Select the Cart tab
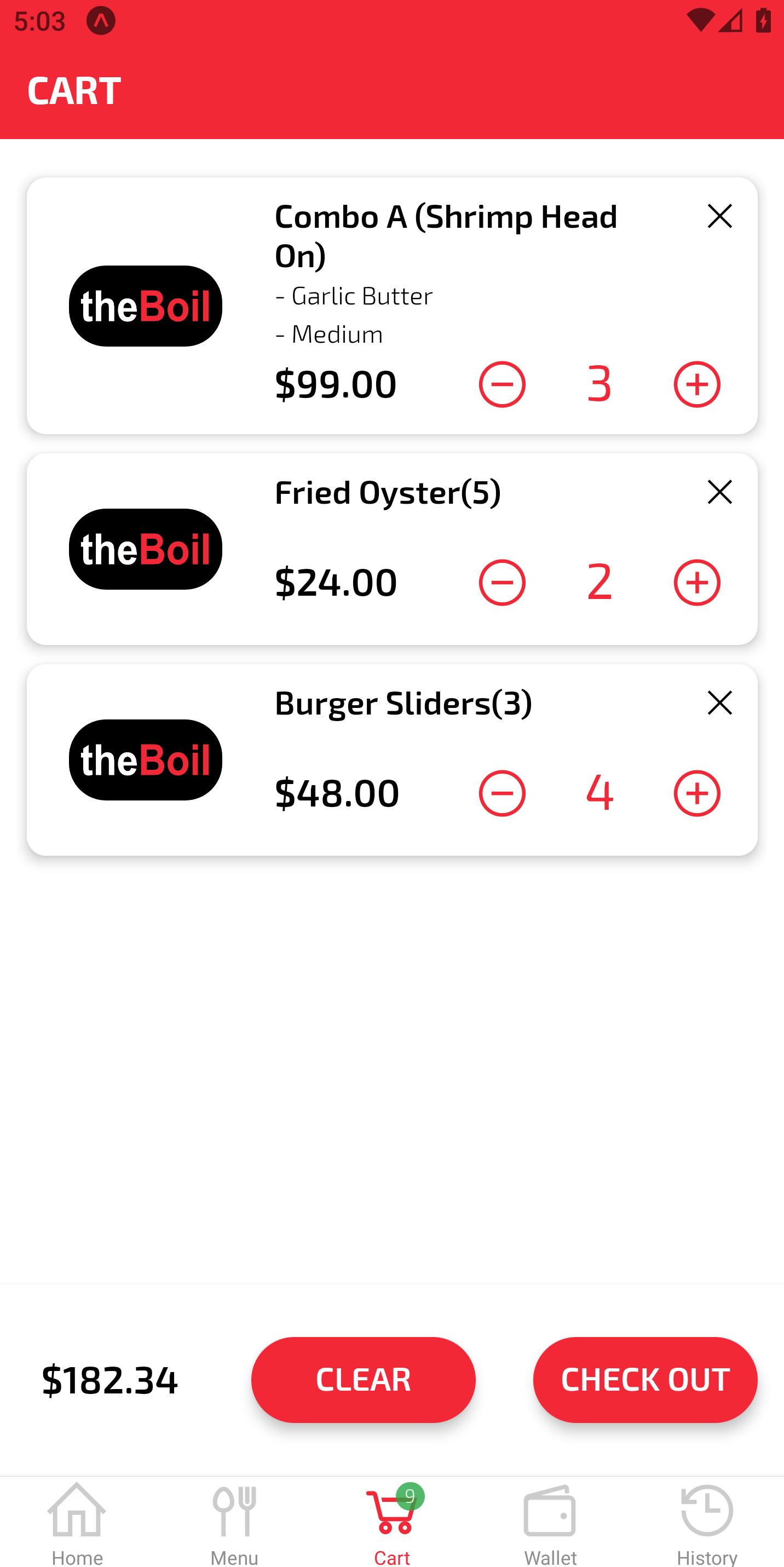This screenshot has width=784, height=1567. [x=391, y=1522]
